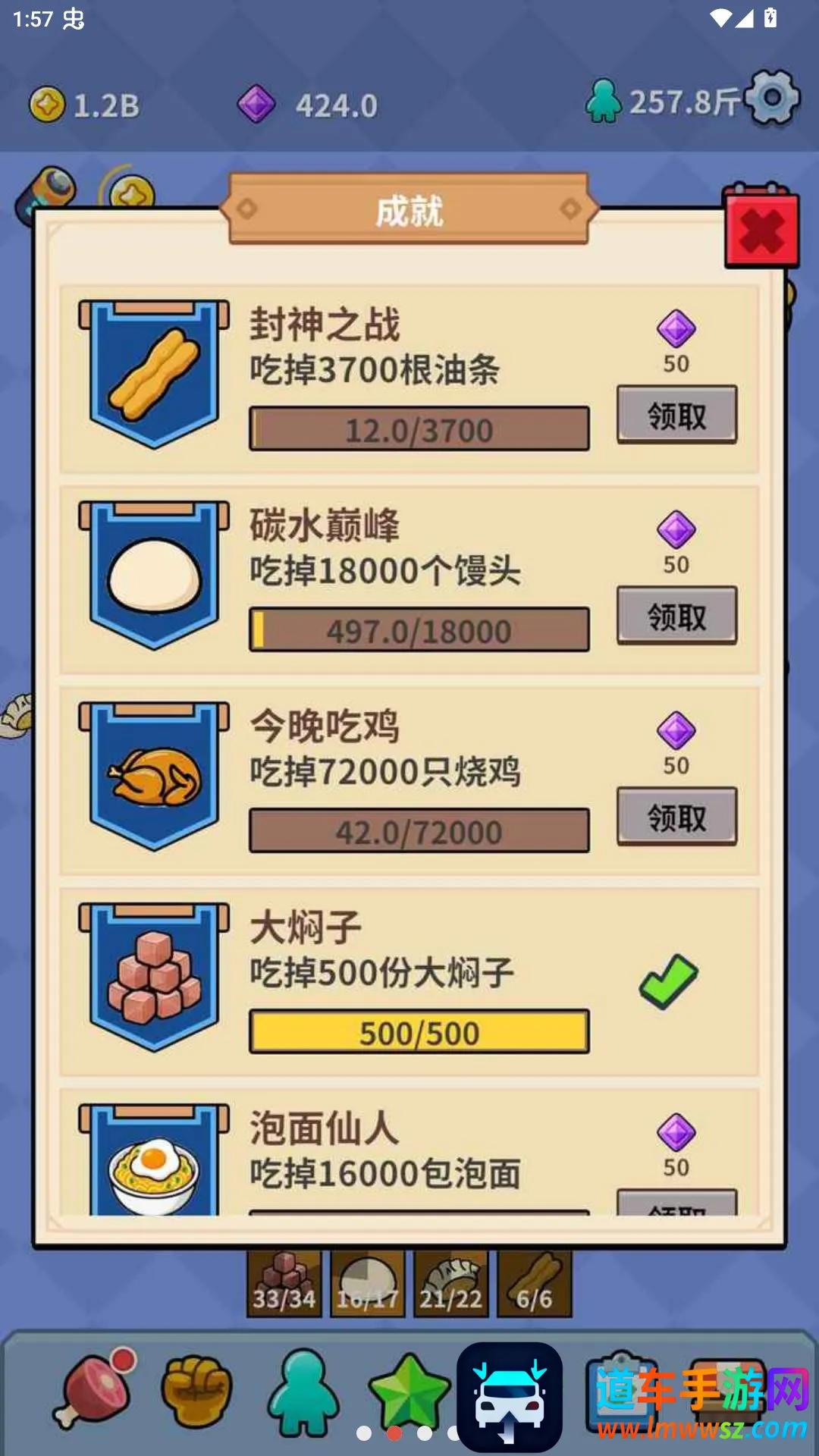Claim reward for 今晚吃鸡 achievement
This screenshot has width=819, height=1456.
tap(676, 817)
